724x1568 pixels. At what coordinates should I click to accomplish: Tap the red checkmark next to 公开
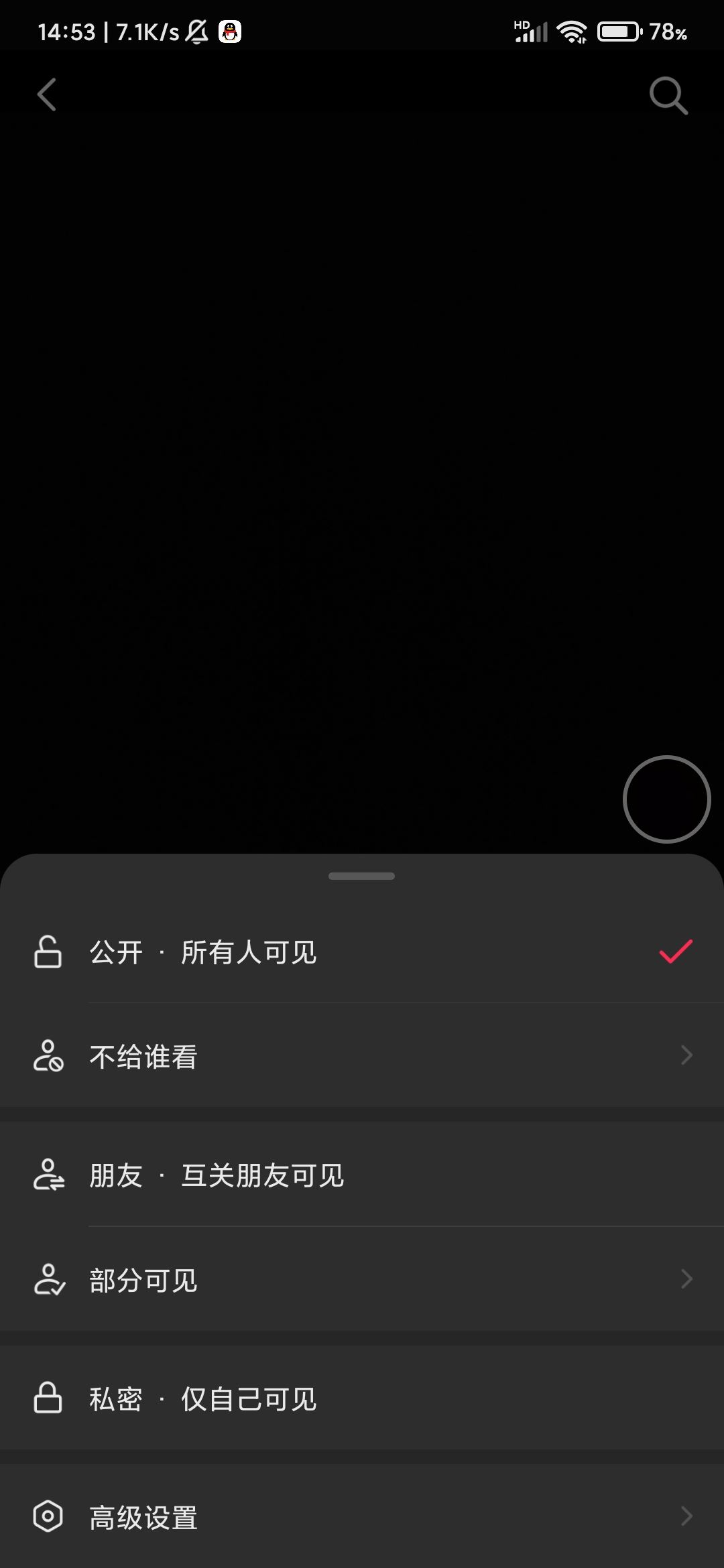(675, 952)
